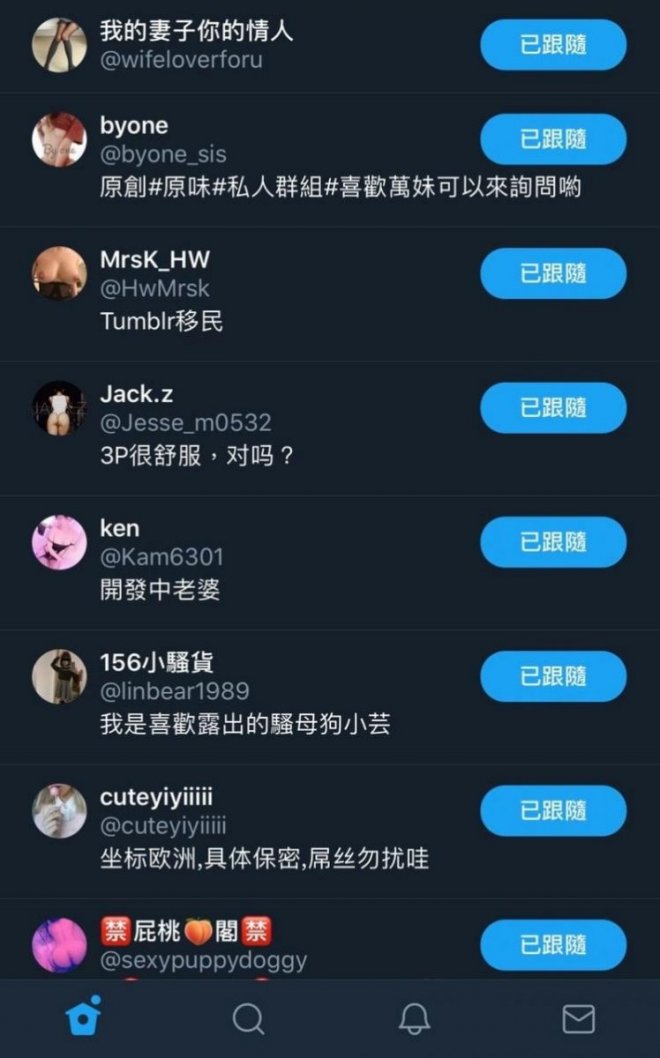Open byone's profile row
Viewport: 660px width, 1058px height.
click(x=250, y=156)
